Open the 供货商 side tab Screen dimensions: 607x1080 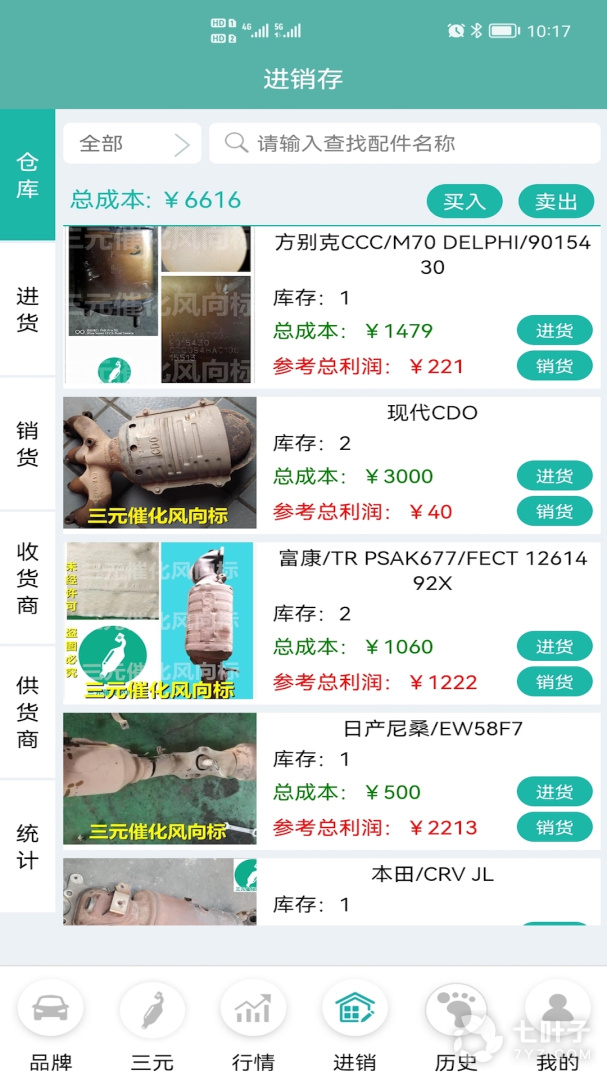click(x=28, y=712)
